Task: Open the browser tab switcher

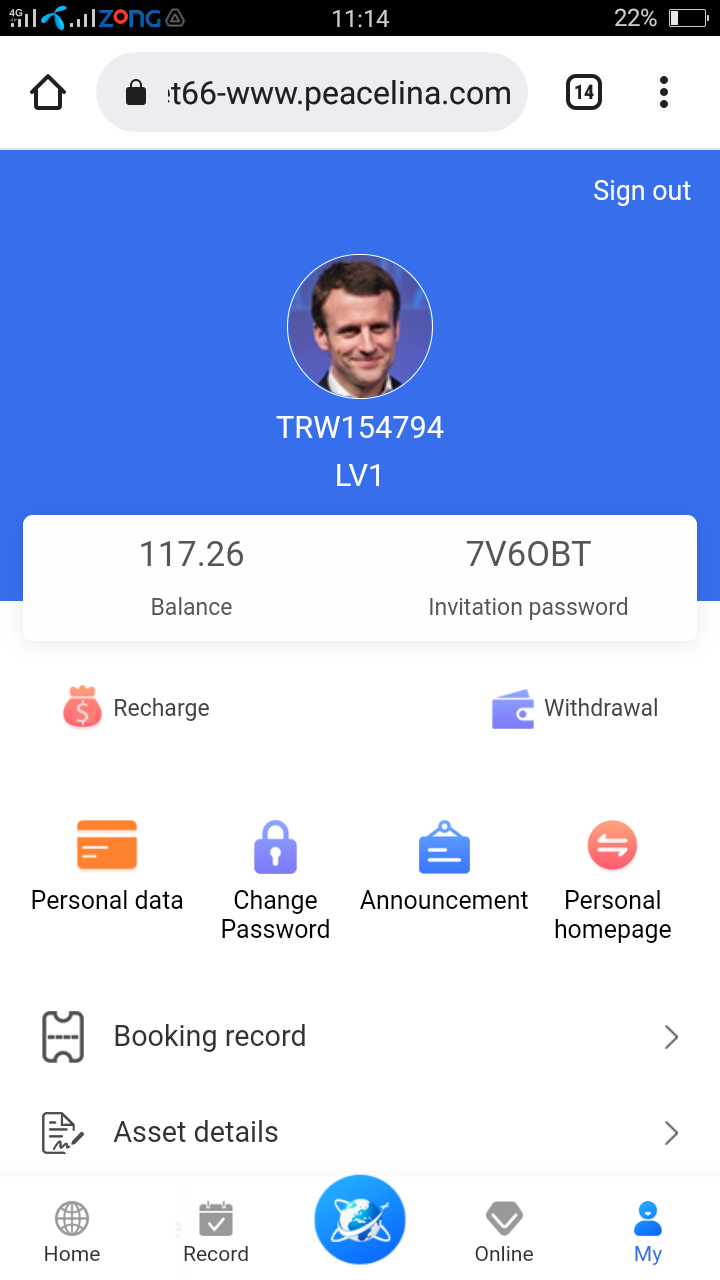Action: tap(583, 93)
